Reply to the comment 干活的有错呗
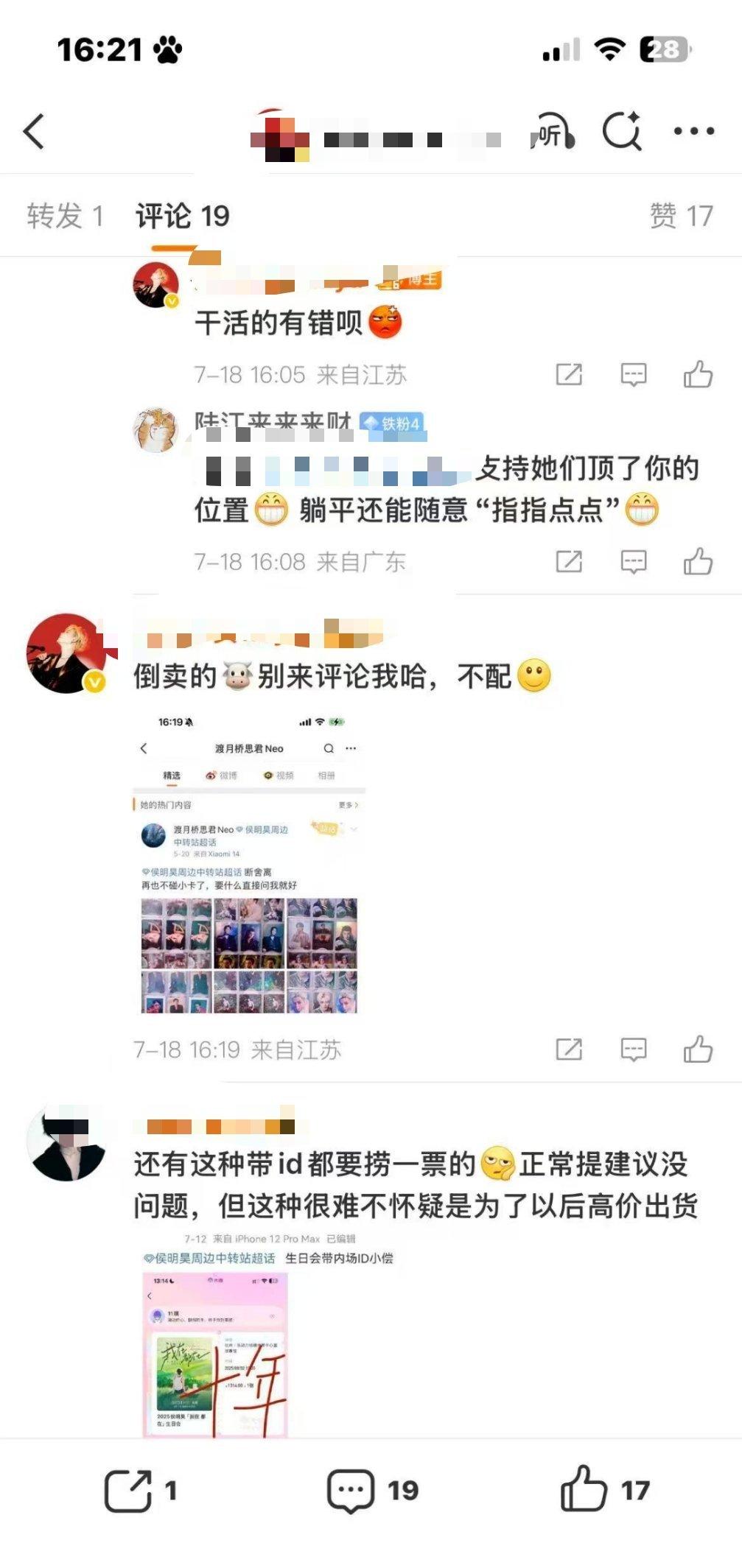742x1568 pixels. (634, 375)
